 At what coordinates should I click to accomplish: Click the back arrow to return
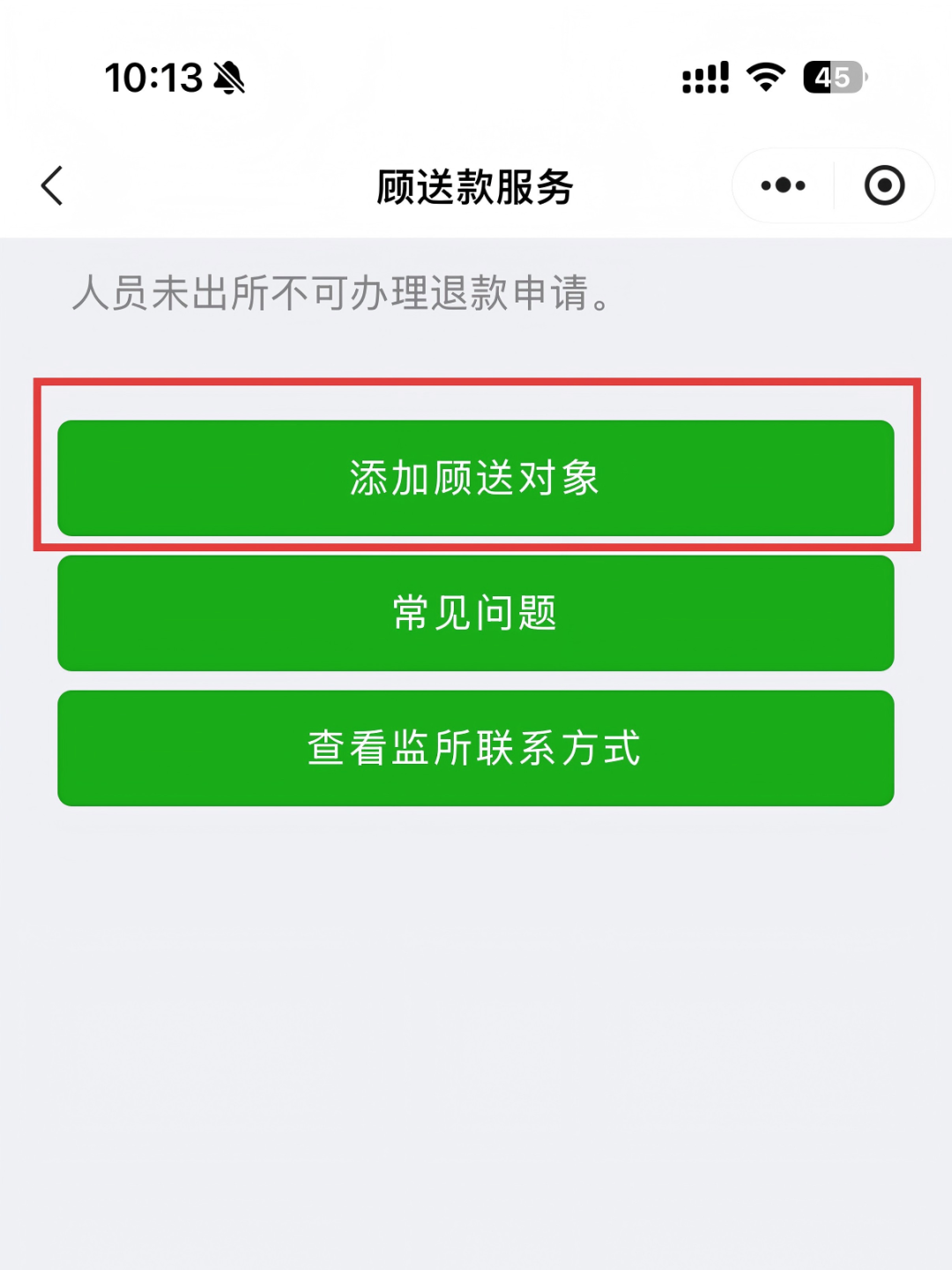[x=50, y=186]
